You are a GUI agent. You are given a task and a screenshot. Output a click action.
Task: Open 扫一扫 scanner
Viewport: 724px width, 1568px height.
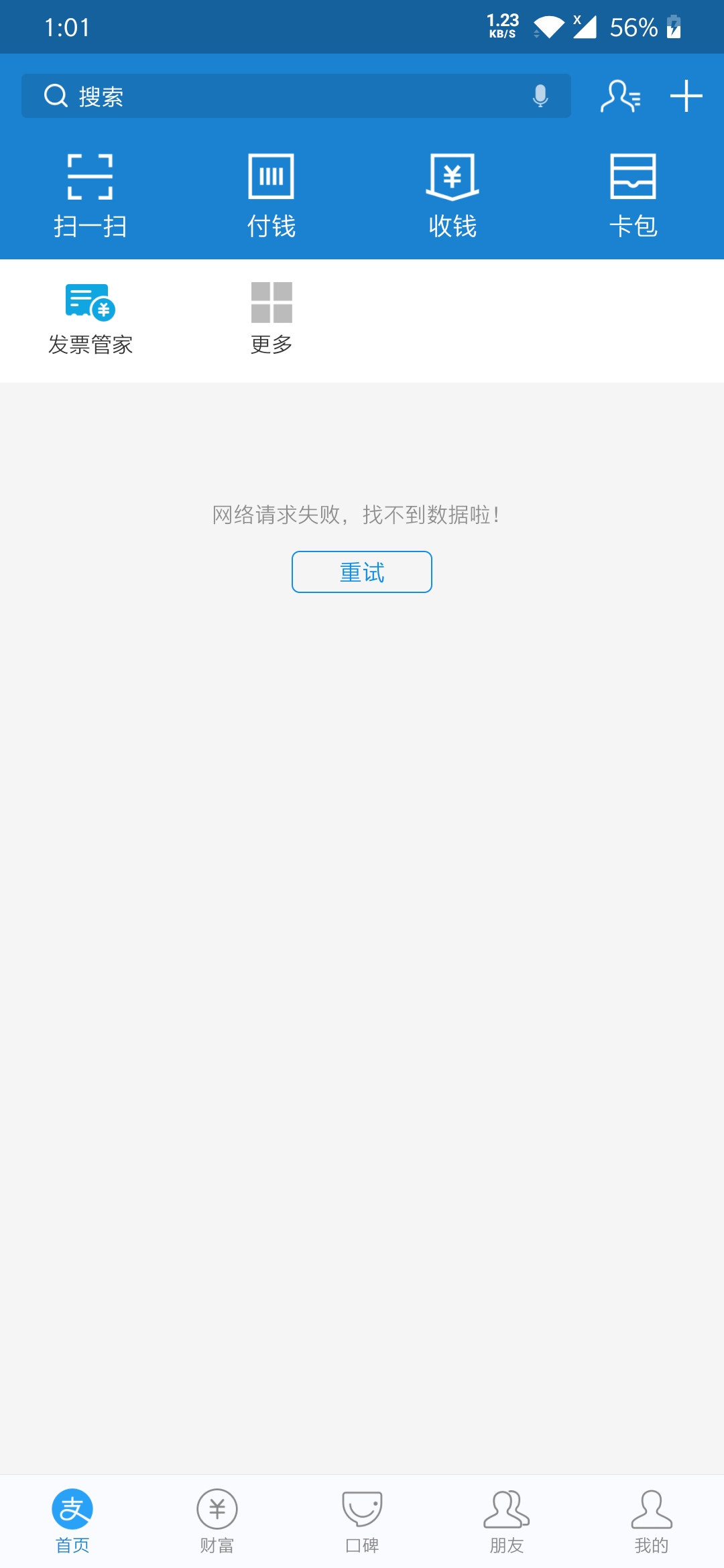tap(90, 195)
